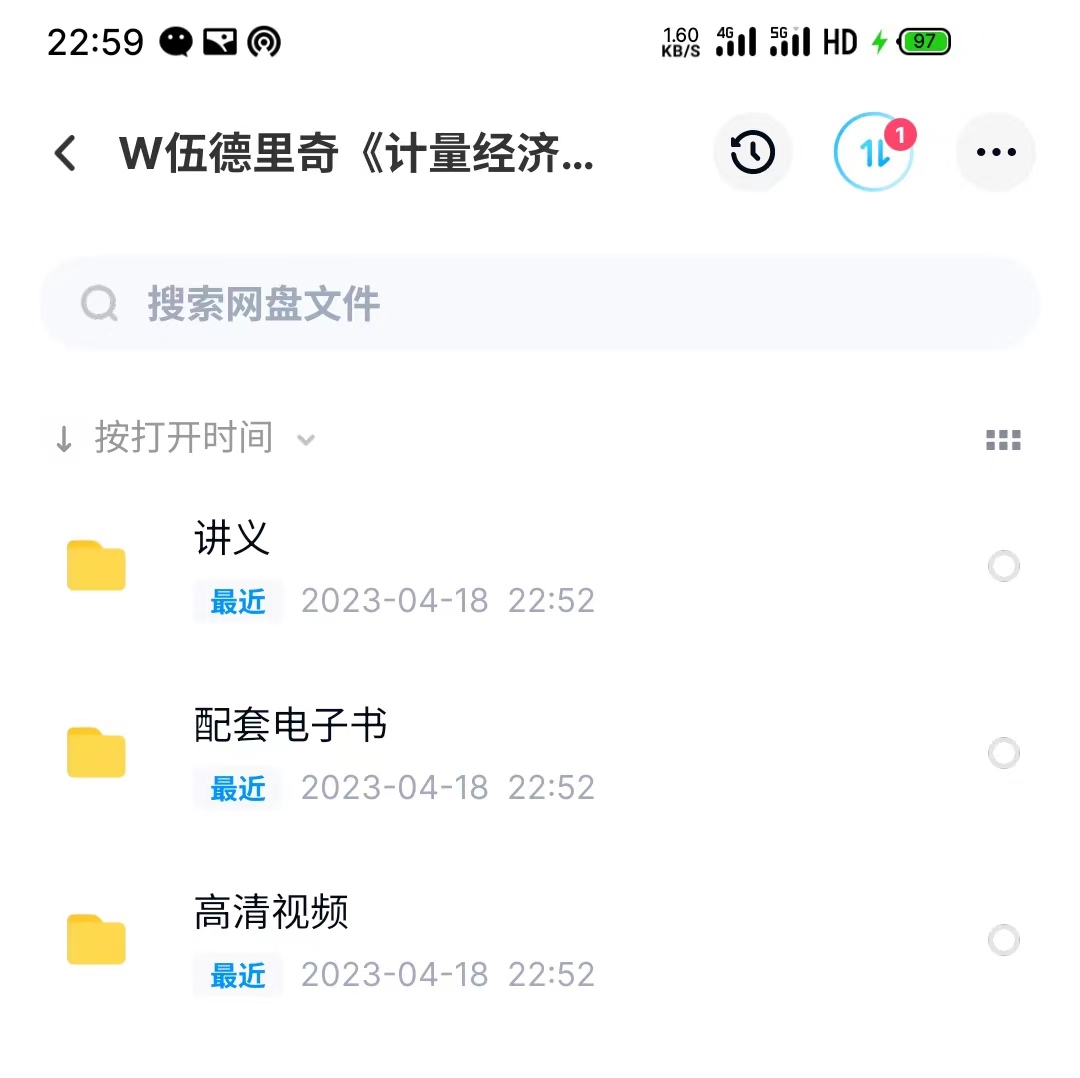Open the 高清视频 folder
Viewport: 1080px width, 1078px height.
(x=271, y=912)
